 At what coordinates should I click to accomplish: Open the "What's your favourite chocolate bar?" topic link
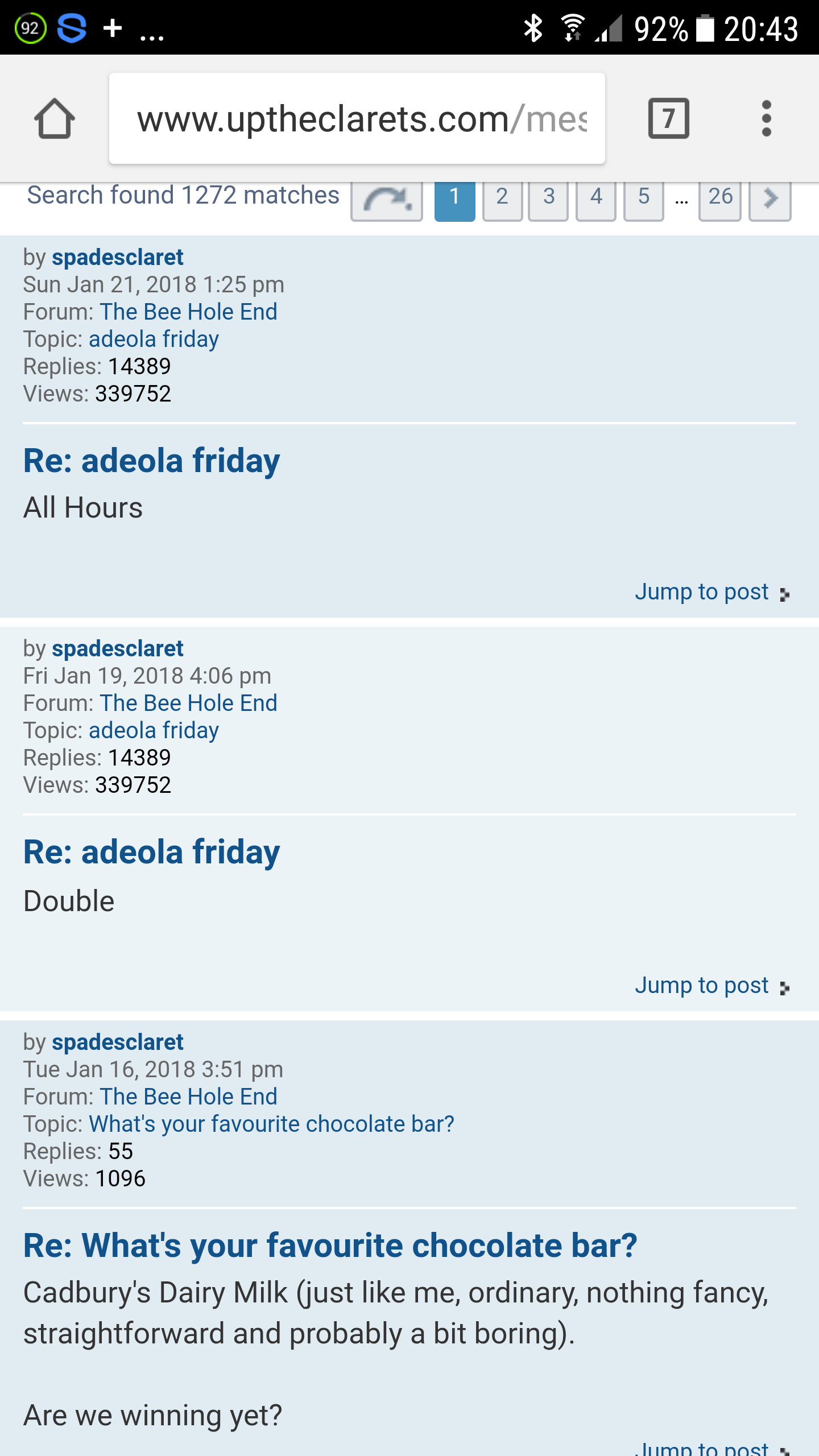(271, 1124)
